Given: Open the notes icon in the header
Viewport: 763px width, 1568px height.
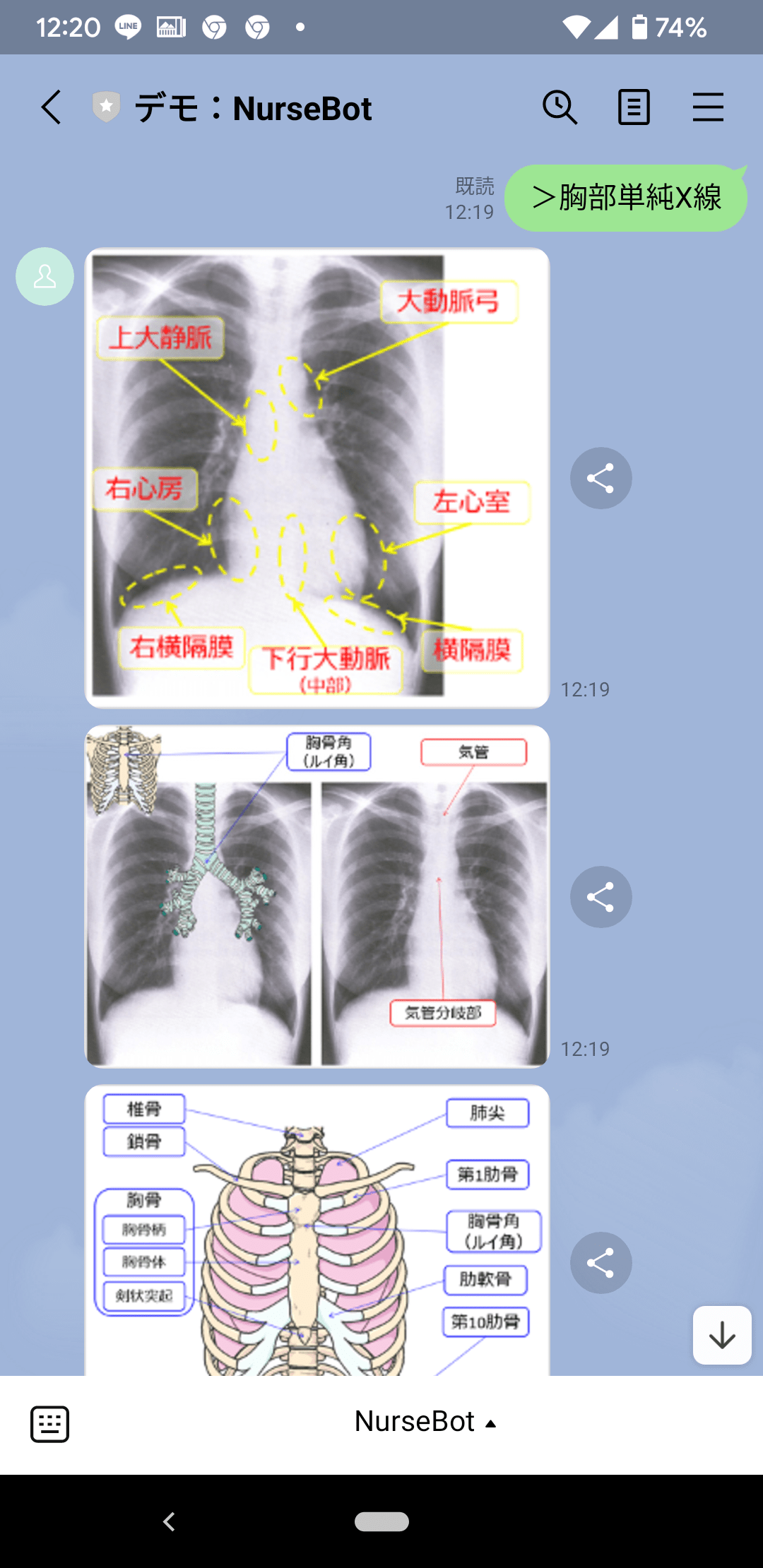Looking at the screenshot, I should (x=634, y=108).
